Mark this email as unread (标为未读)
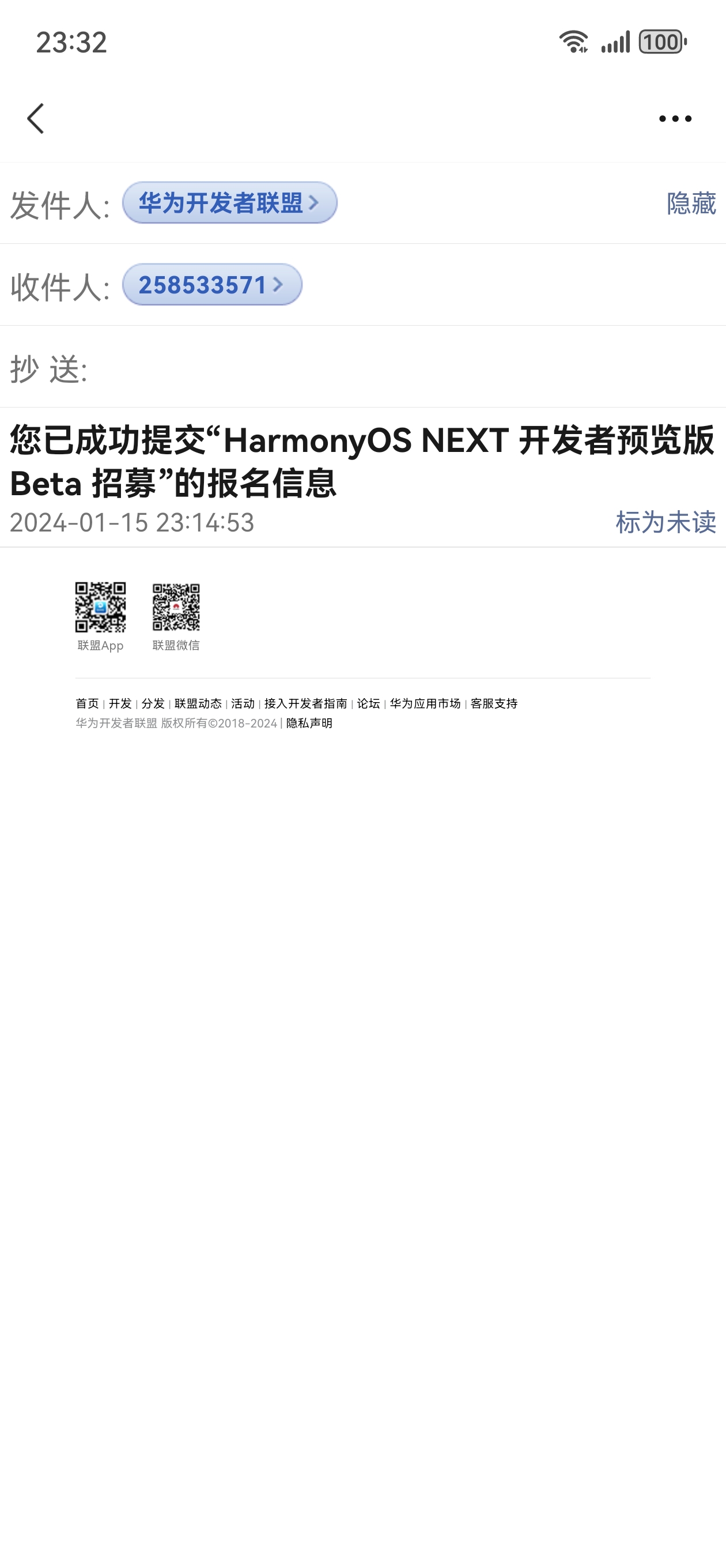The width and height of the screenshot is (726, 1568). pos(665,522)
